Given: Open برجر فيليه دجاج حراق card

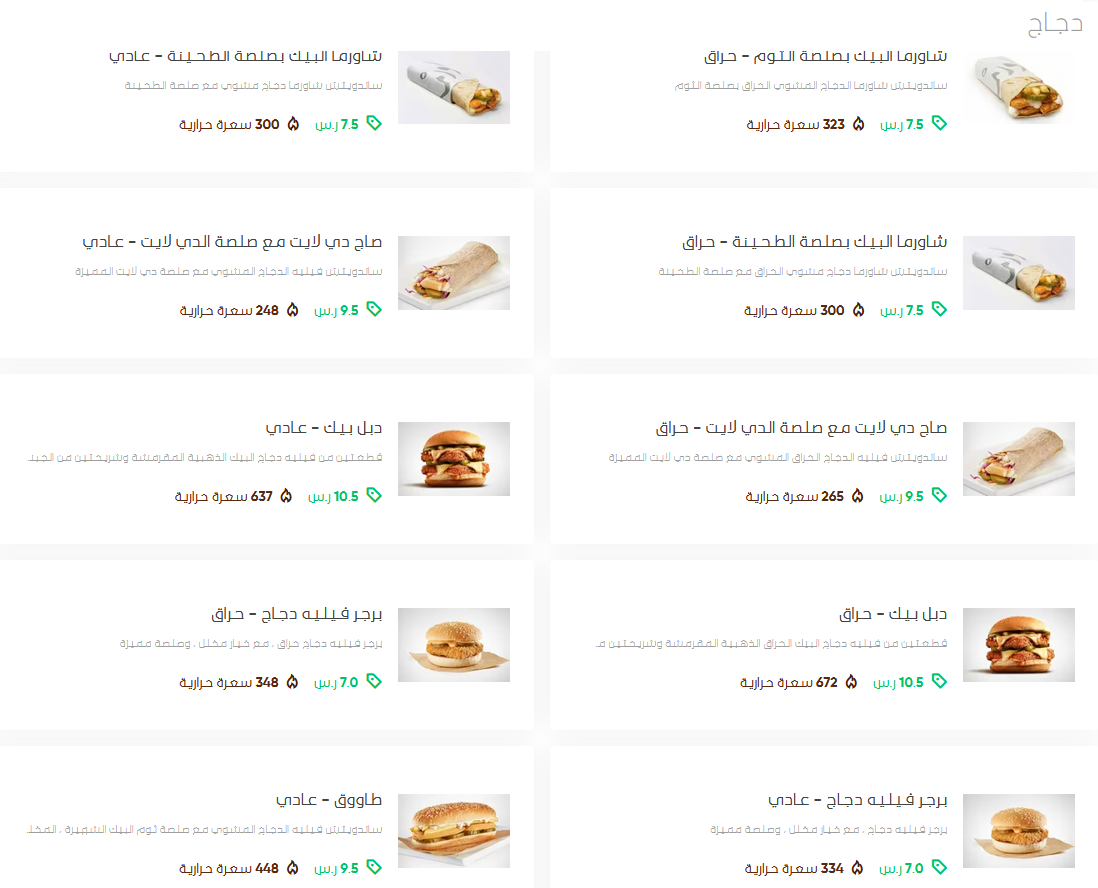Looking at the screenshot, I should pos(304,614).
